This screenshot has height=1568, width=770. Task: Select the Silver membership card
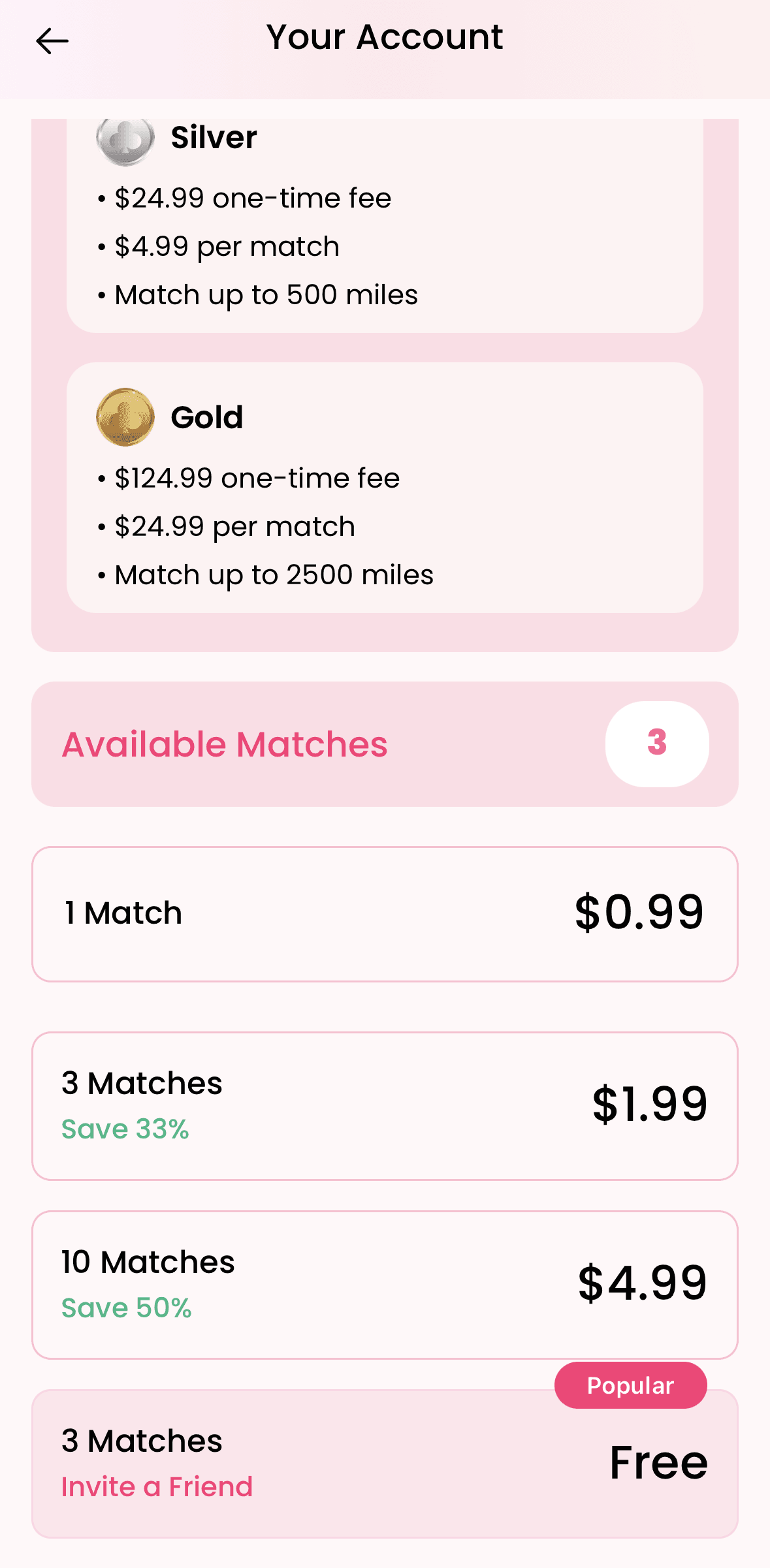pyautogui.click(x=385, y=225)
